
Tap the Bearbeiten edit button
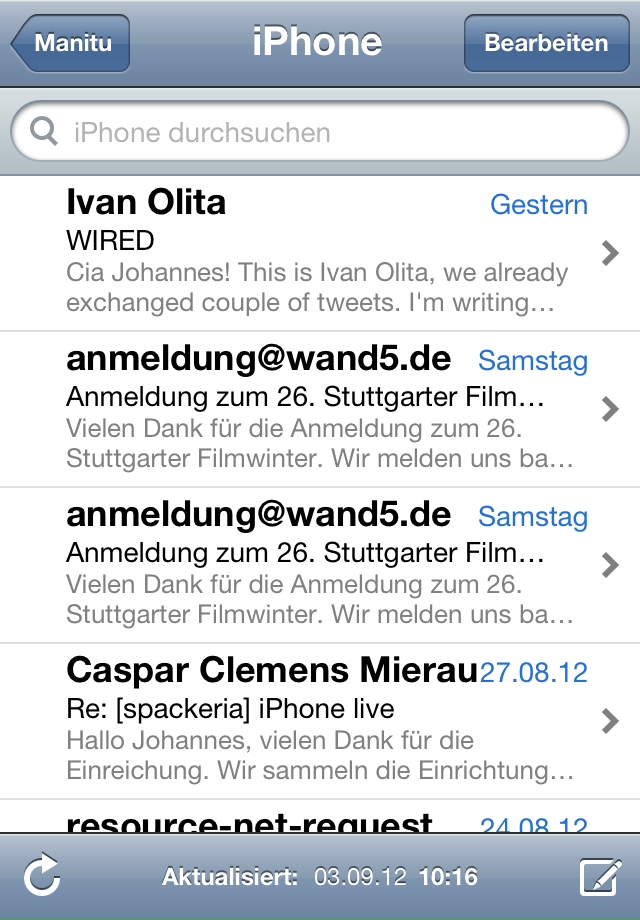(545, 43)
